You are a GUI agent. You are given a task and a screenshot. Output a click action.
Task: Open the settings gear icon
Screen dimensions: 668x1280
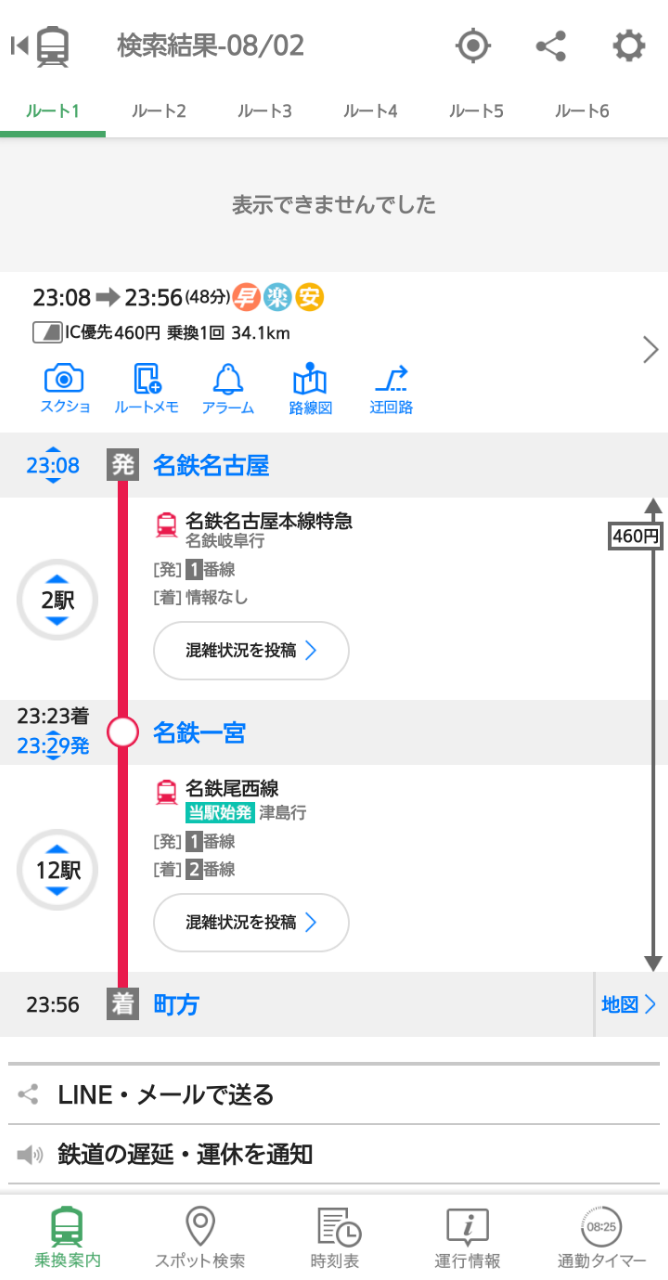tap(628, 46)
